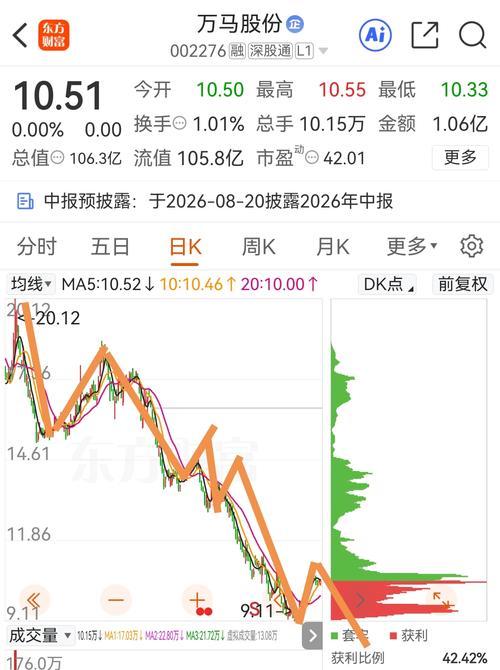Switch to the 五日 tab
This screenshot has height=670, width=500.
coord(110,247)
